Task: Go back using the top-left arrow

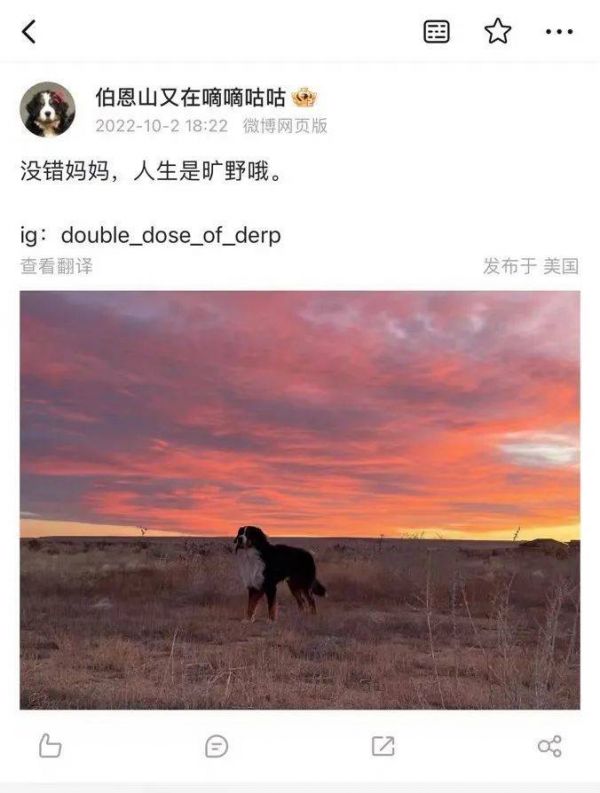Action: 29,32
